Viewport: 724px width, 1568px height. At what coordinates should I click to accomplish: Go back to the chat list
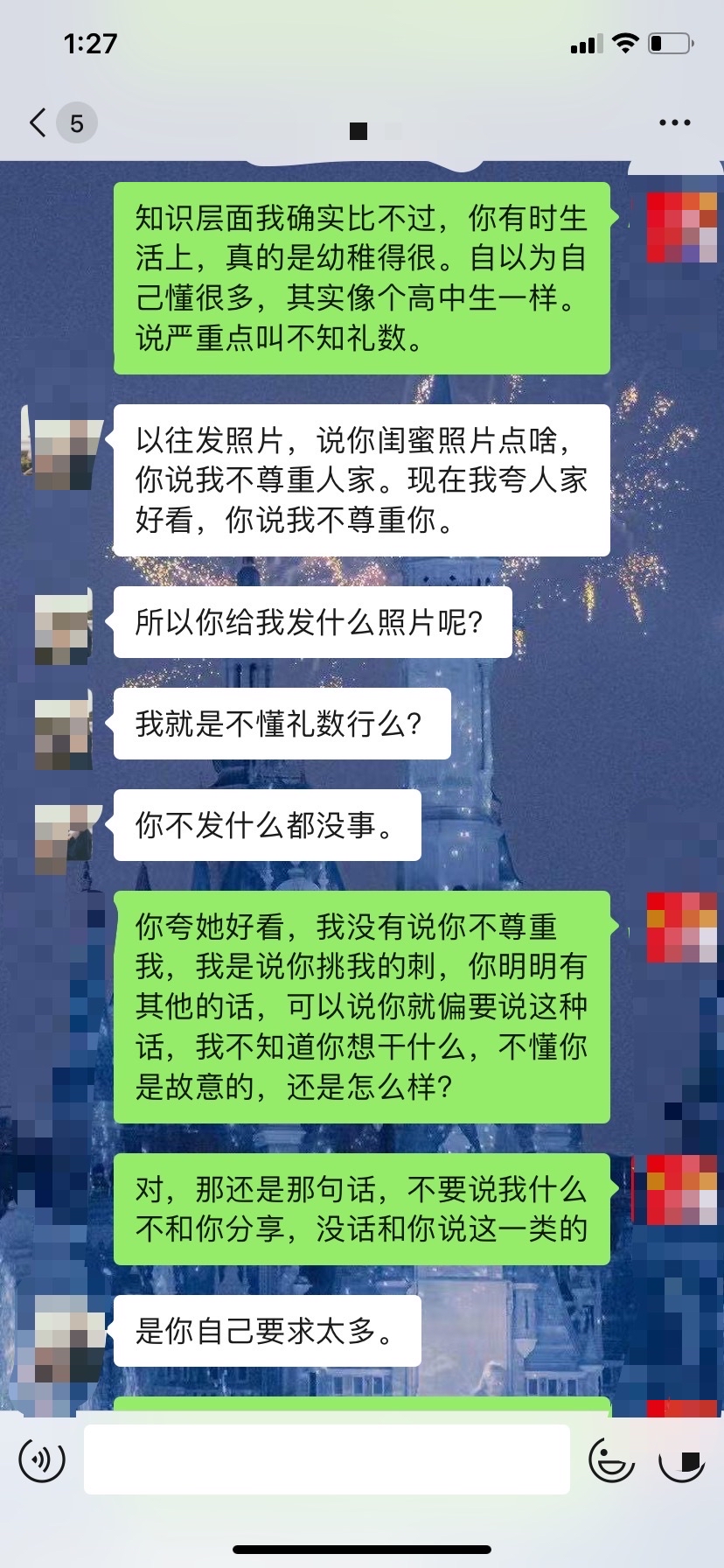click(x=38, y=123)
